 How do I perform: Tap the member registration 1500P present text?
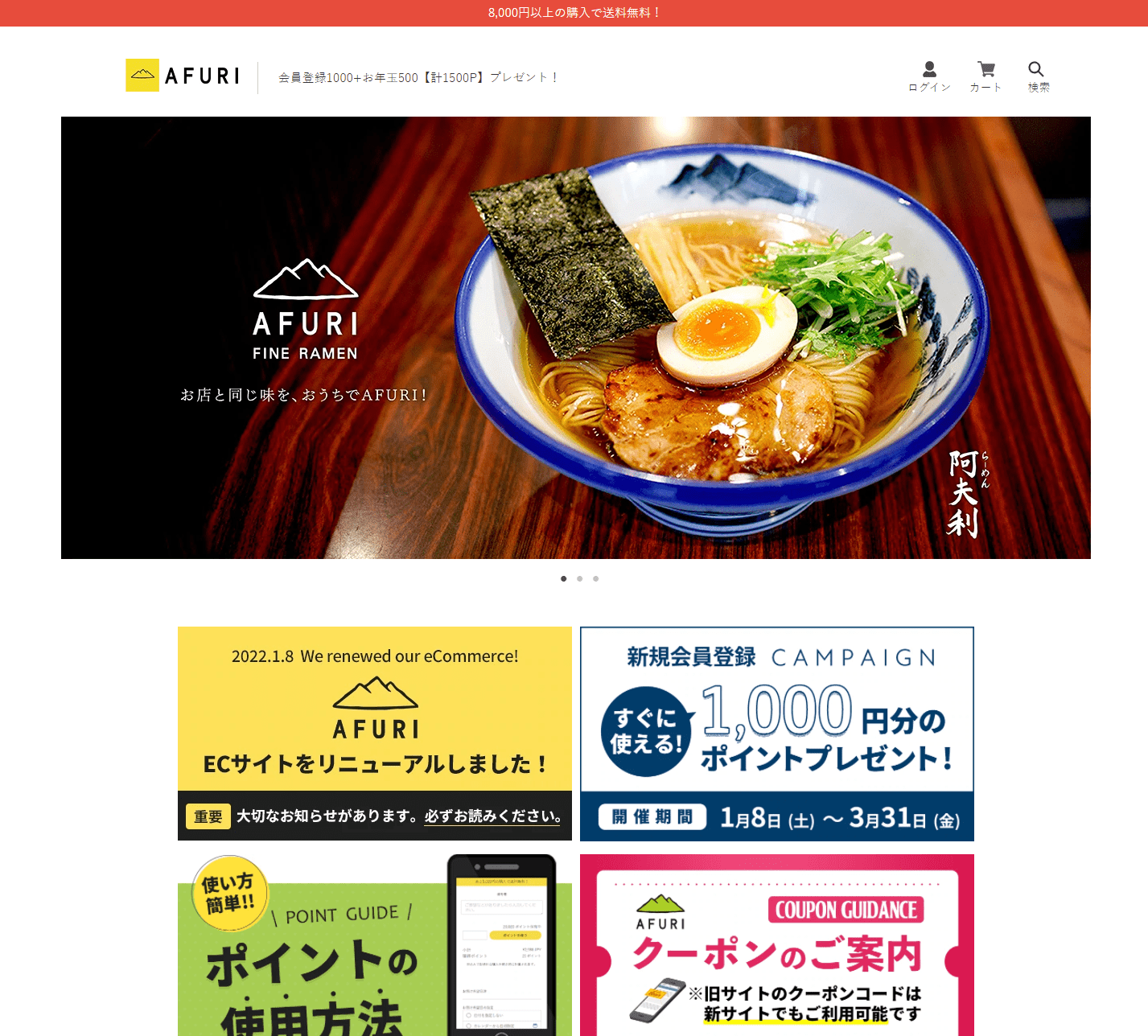(x=418, y=77)
